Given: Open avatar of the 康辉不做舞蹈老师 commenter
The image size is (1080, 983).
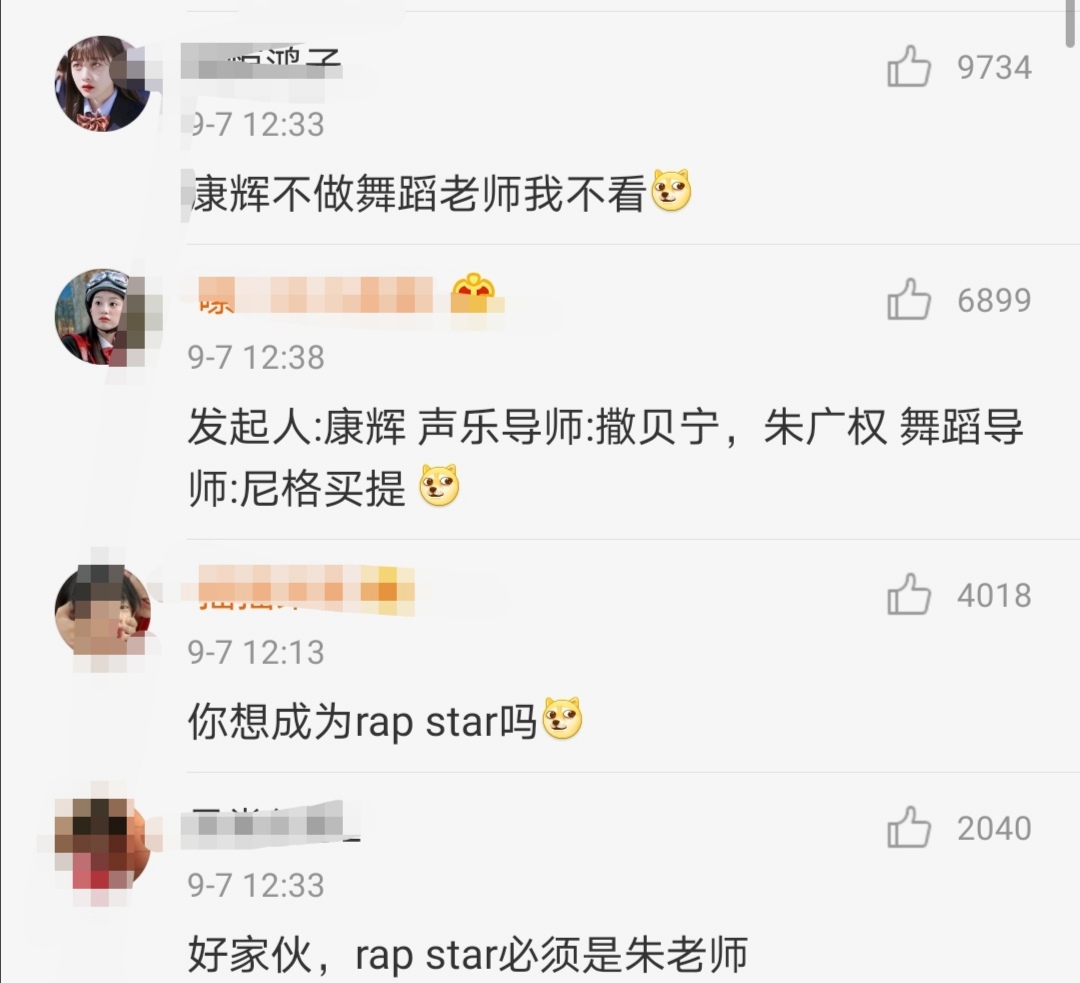Looking at the screenshot, I should pos(101,84).
